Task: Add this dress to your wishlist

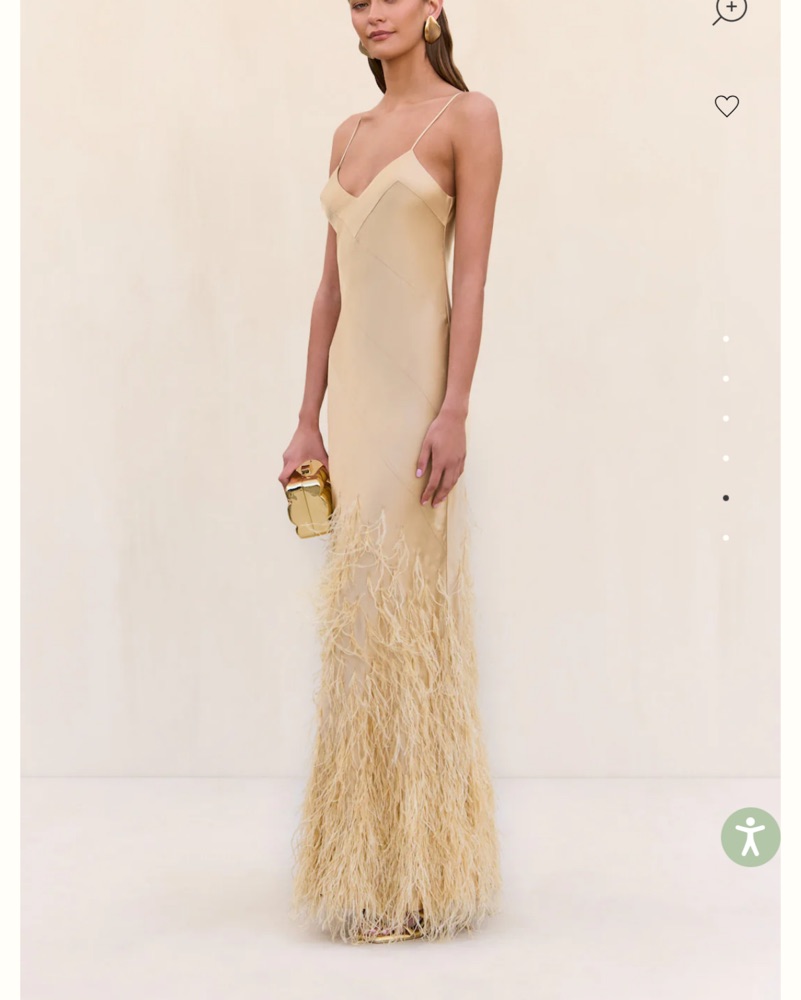Action: coord(727,106)
